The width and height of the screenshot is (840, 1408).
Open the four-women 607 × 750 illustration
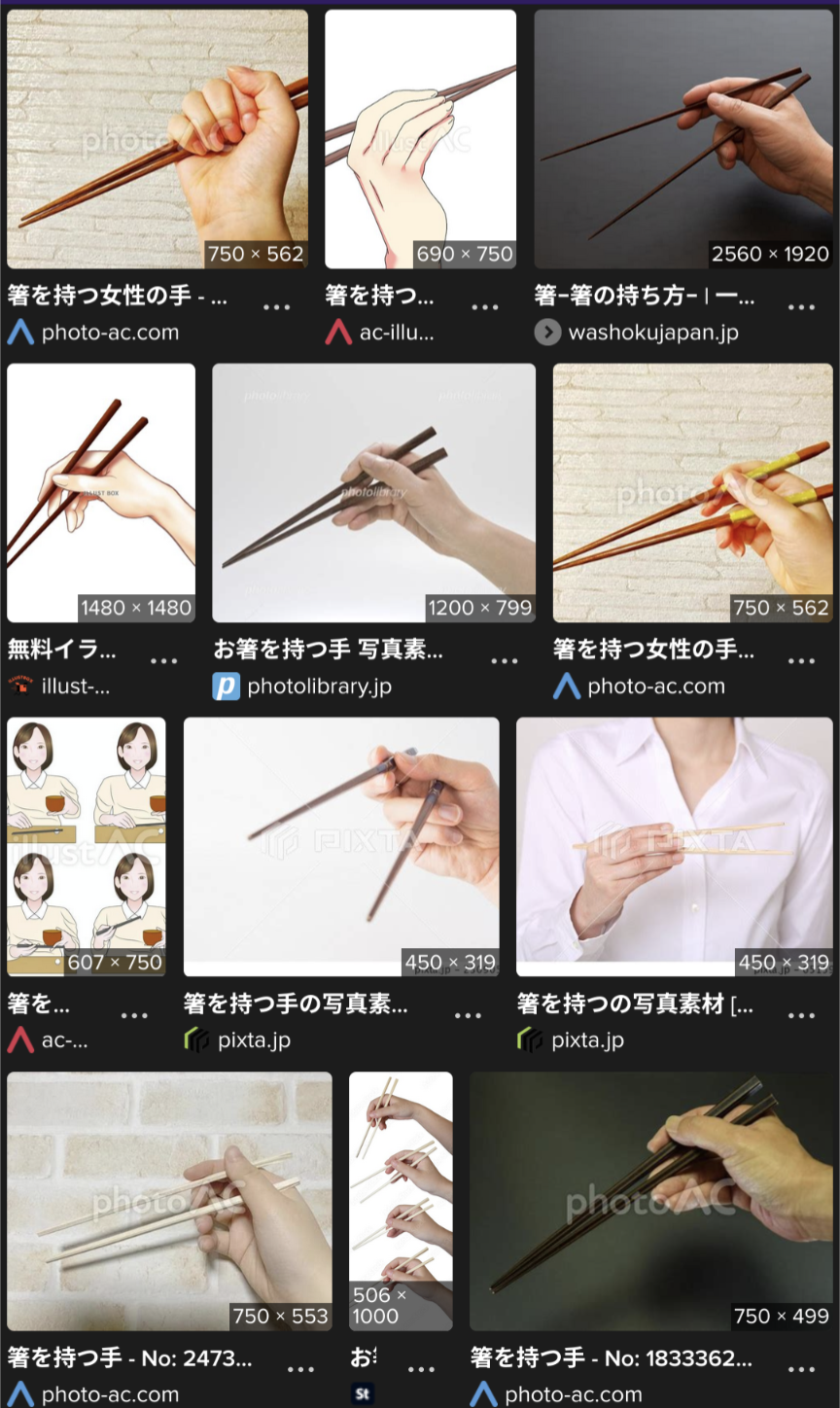click(x=87, y=847)
